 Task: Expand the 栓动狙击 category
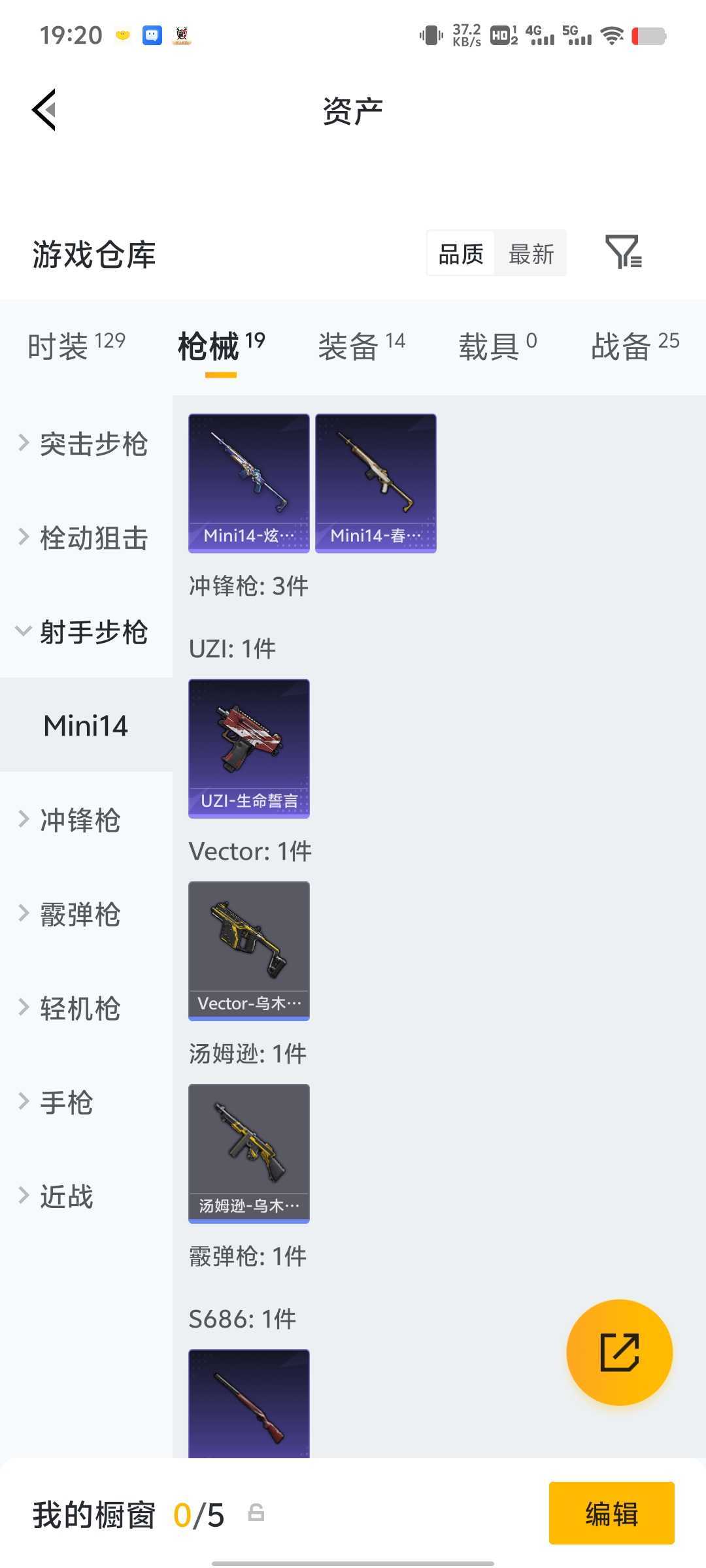coord(85,538)
